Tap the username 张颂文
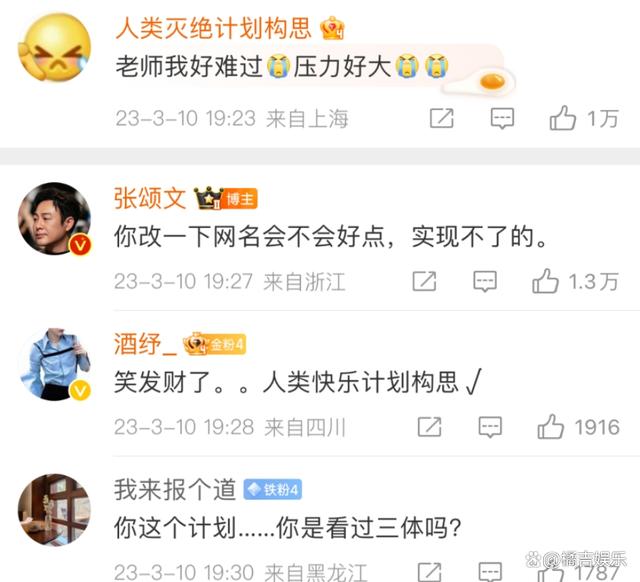The image size is (640, 582). point(150,198)
